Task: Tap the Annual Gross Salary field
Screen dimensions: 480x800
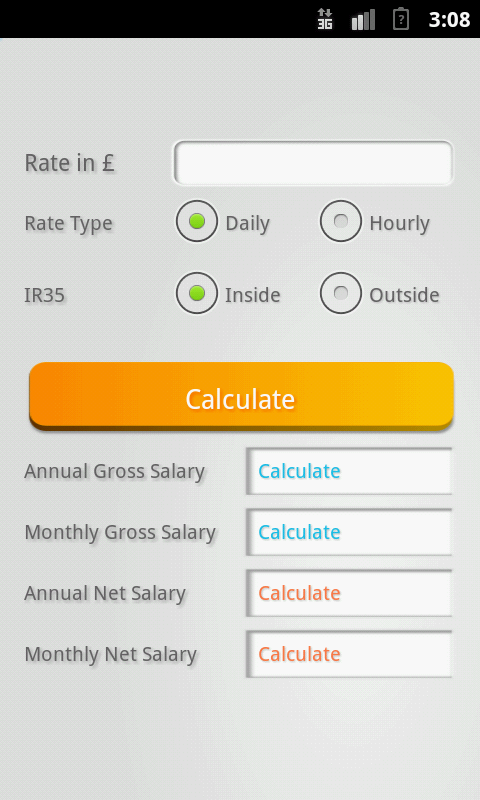Action: tap(349, 471)
